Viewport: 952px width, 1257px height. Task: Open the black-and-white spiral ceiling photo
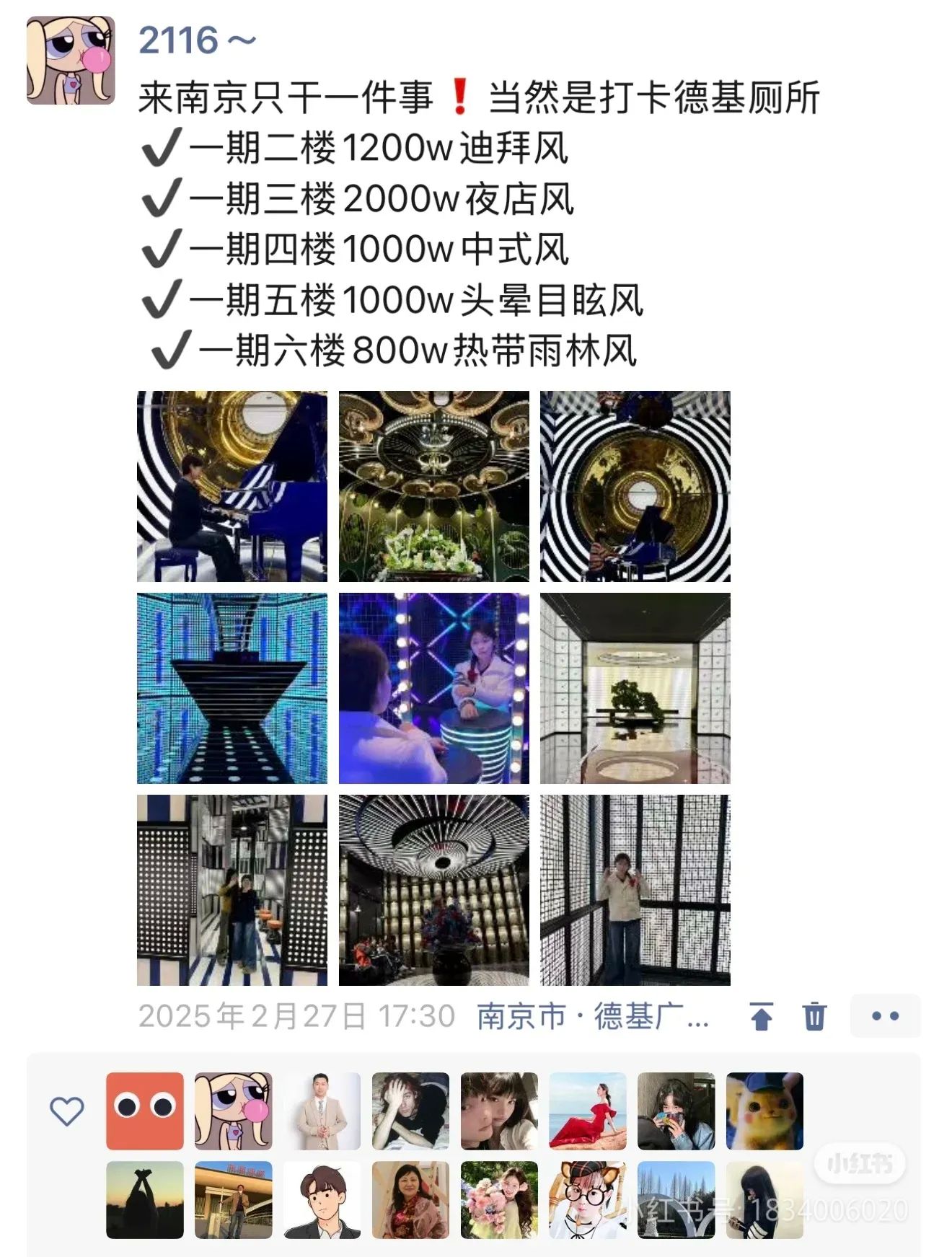[635, 486]
